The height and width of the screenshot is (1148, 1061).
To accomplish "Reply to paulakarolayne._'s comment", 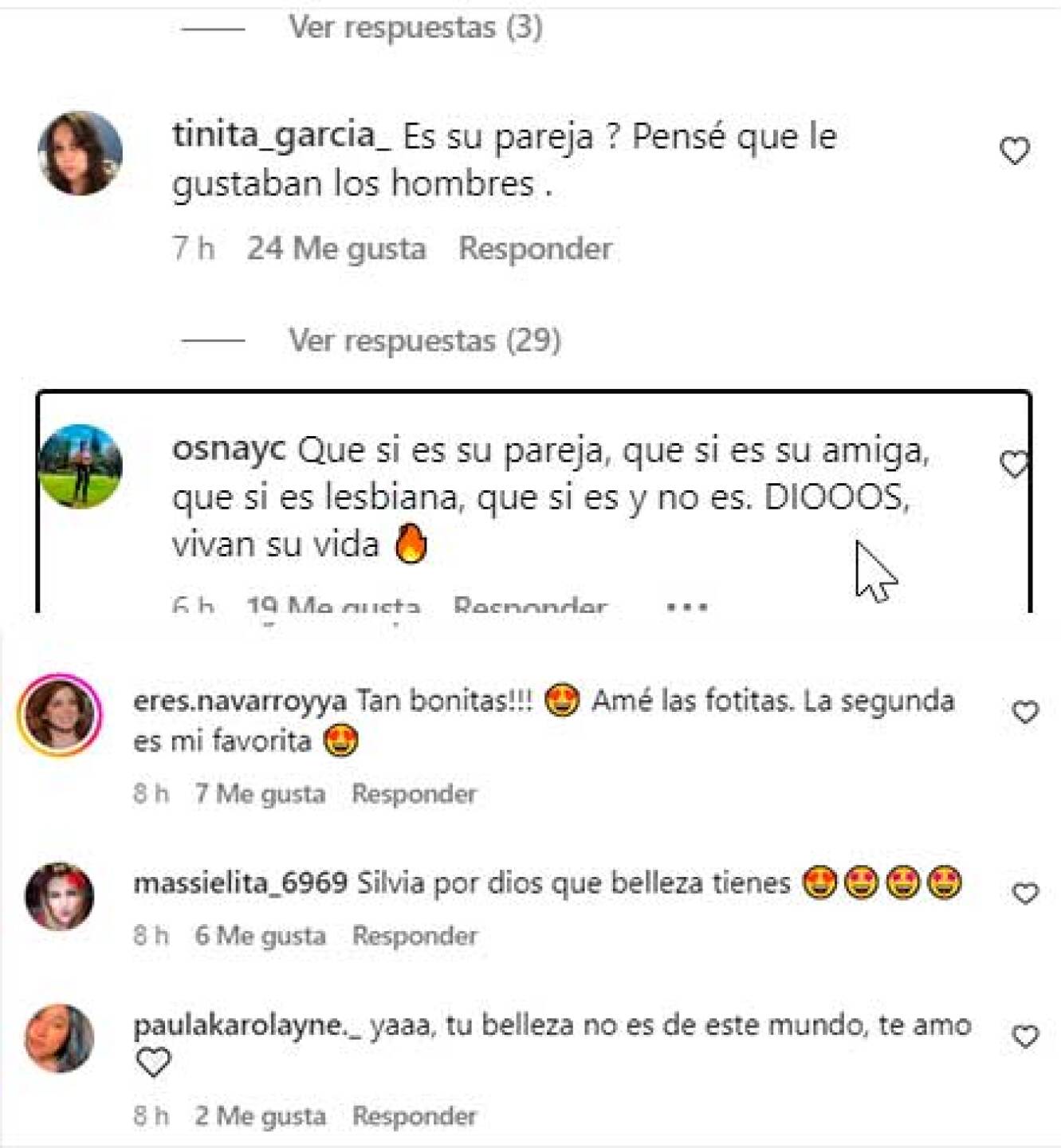I will point(414,1116).
